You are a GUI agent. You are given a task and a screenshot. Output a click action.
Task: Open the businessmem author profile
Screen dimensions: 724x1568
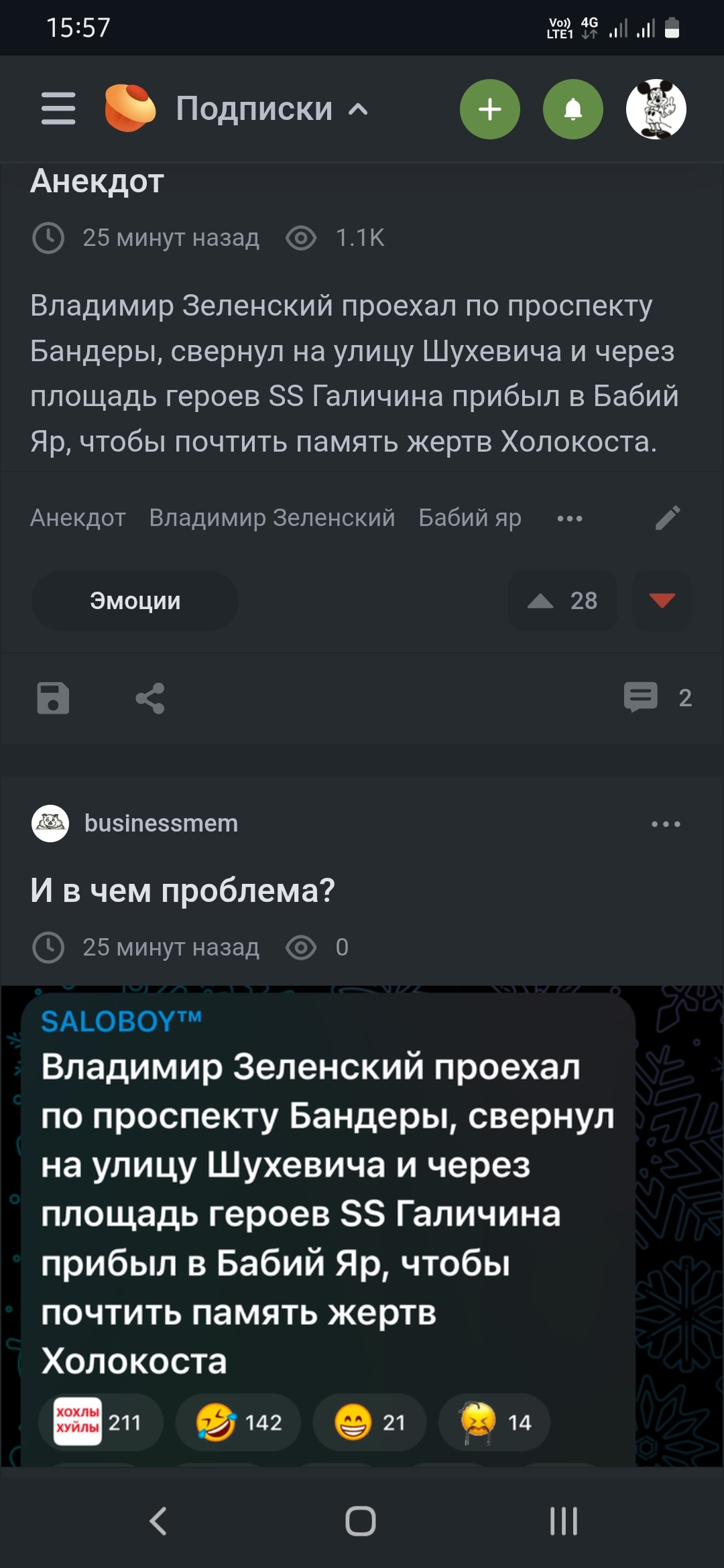coord(161,824)
